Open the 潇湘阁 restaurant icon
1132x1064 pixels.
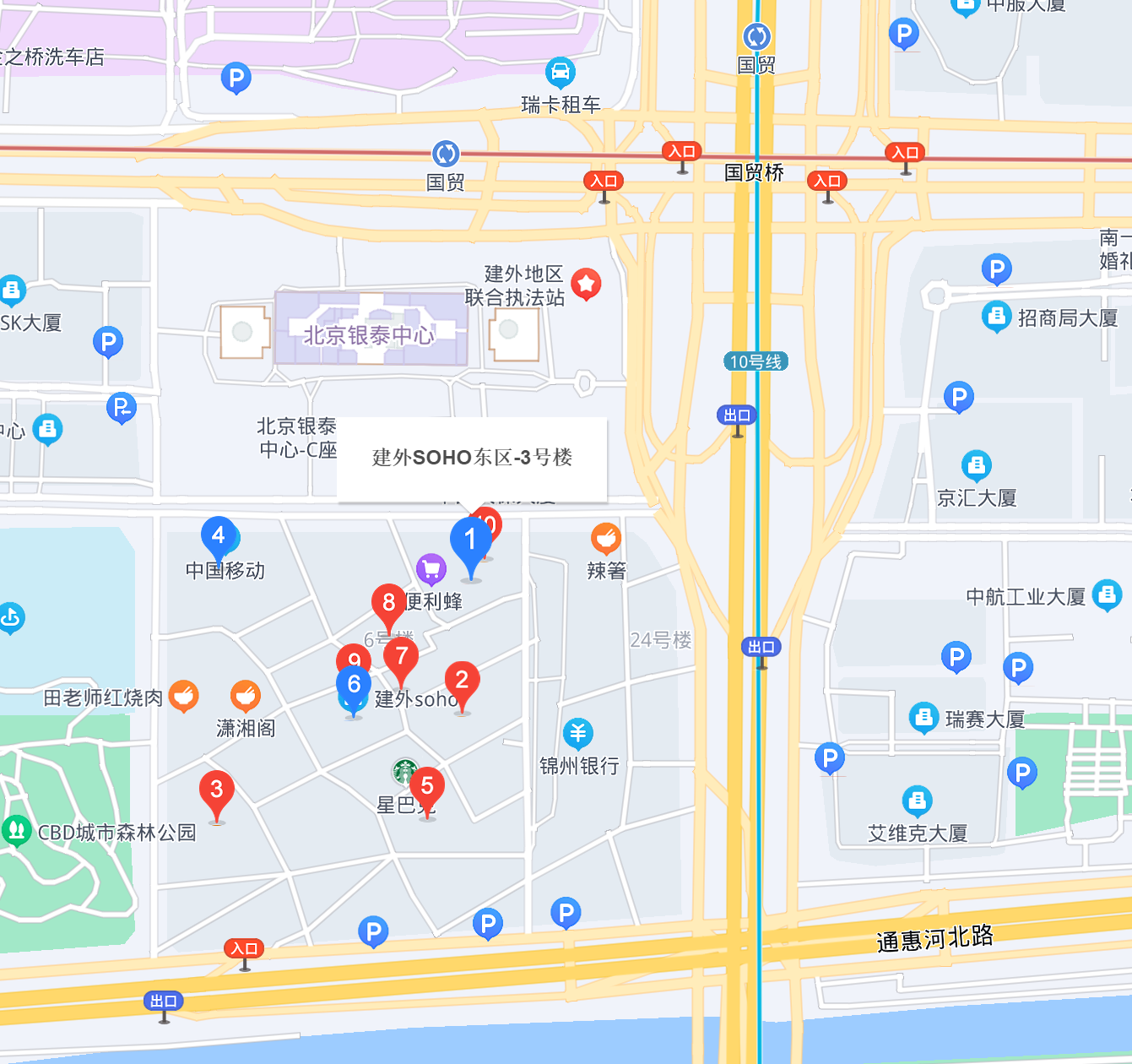(x=246, y=696)
